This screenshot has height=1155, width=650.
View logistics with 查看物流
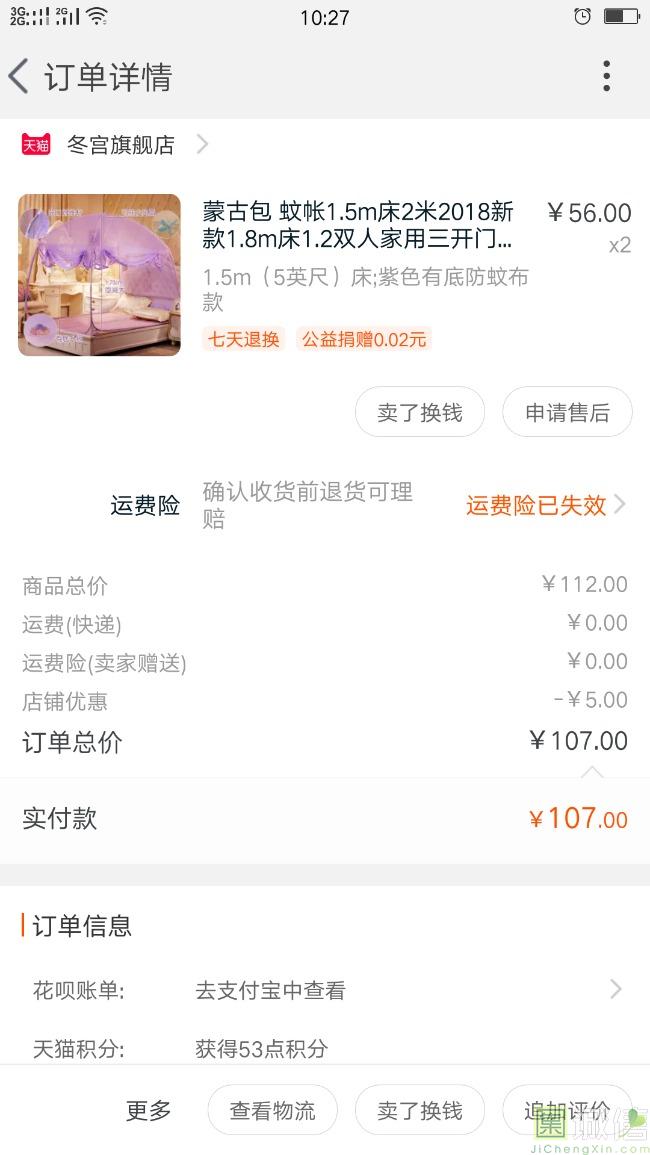(272, 1110)
